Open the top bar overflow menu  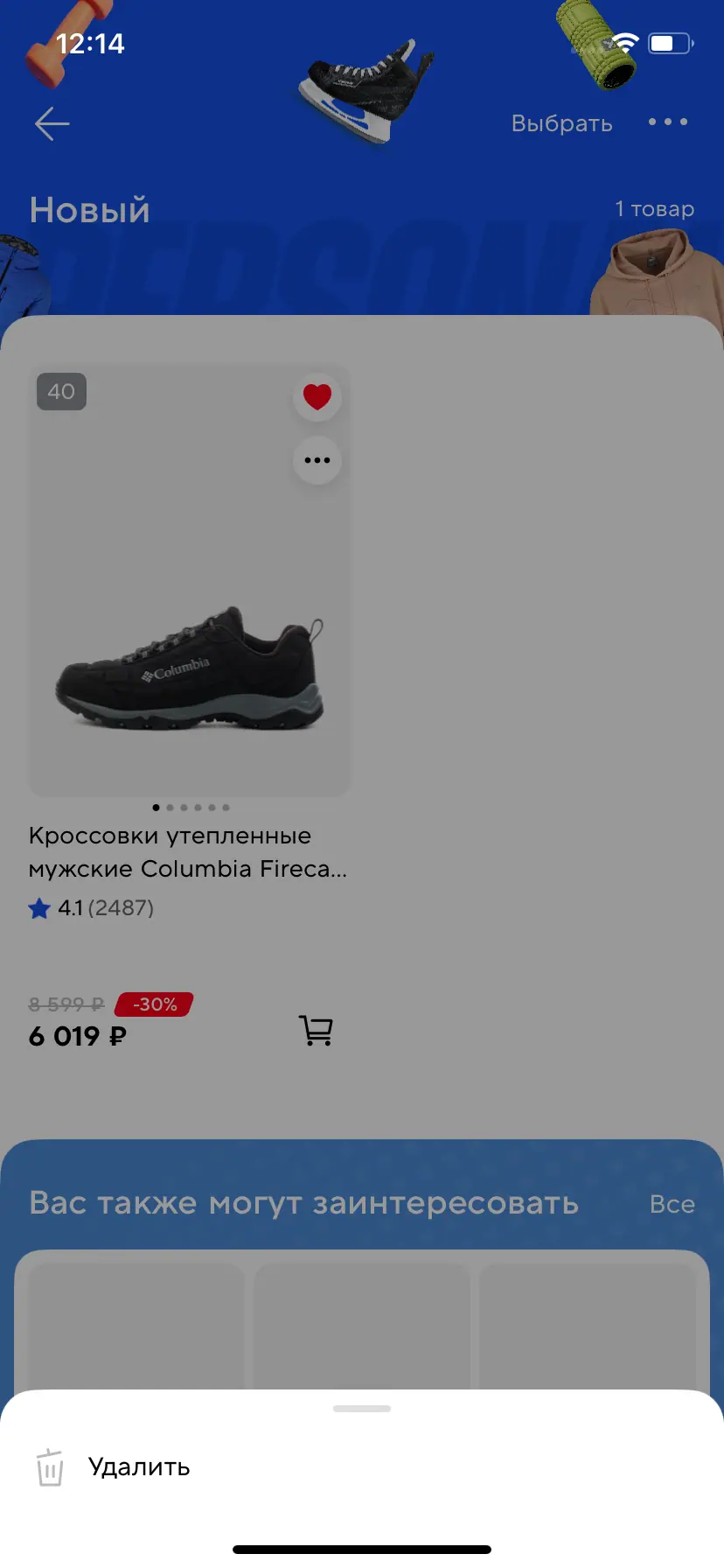(668, 122)
